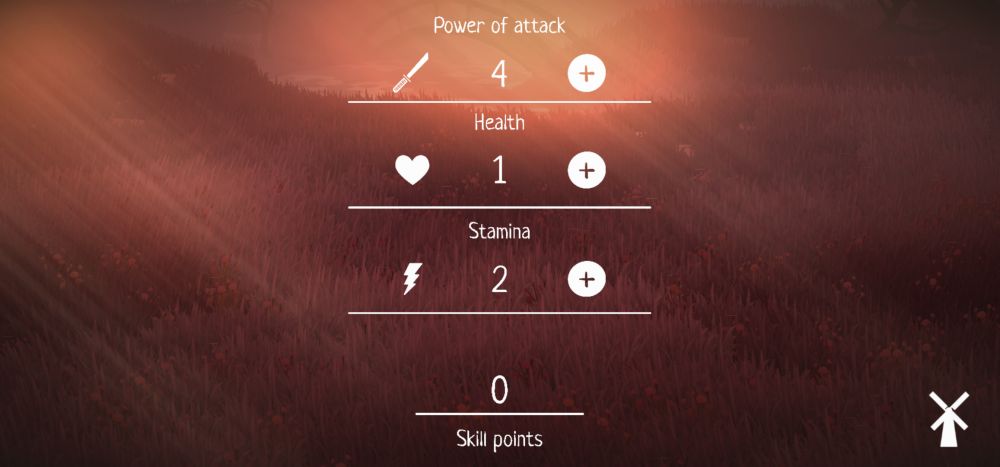Screen dimensions: 1000x467
Task: Increase Power of attack with plus button
Action: point(587,73)
